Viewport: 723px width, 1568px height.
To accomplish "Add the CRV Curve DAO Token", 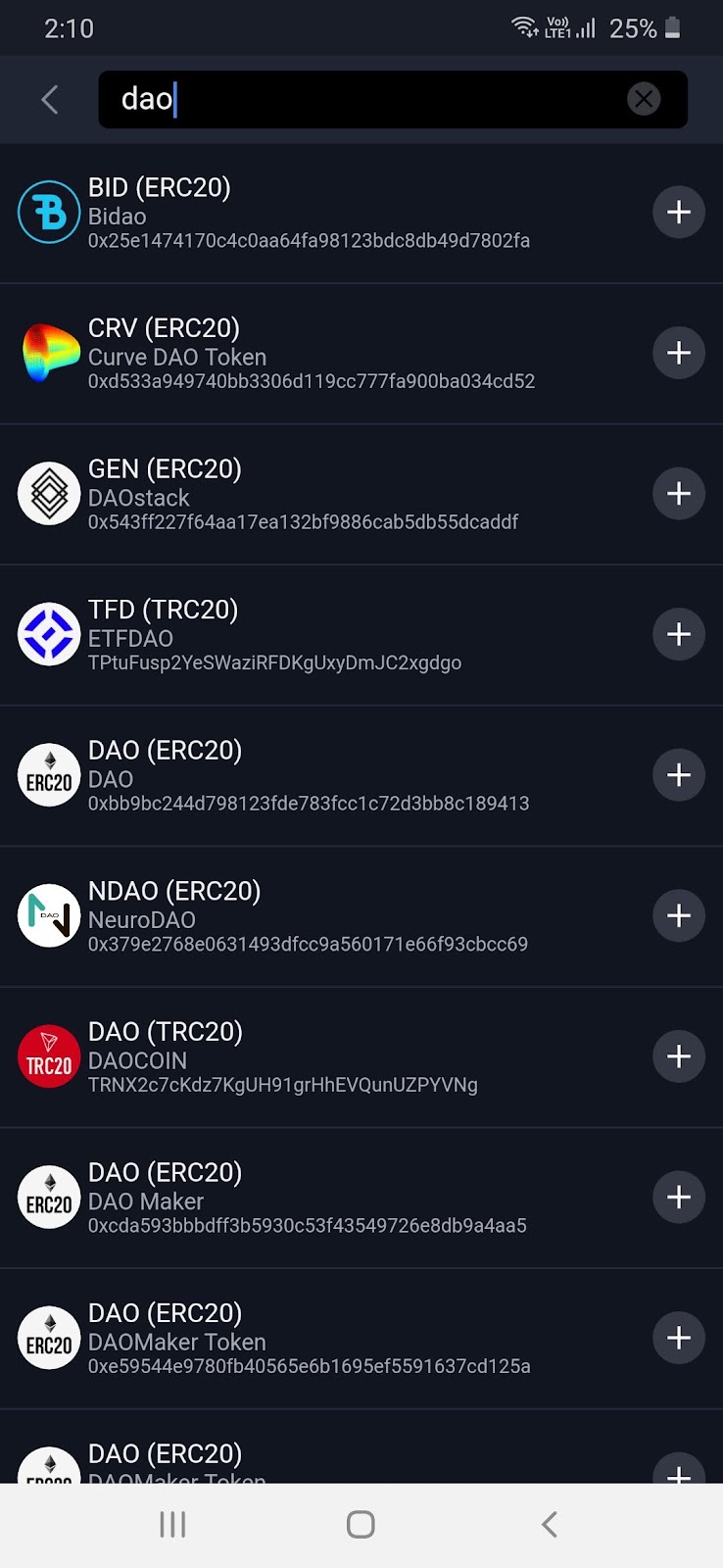I will pos(679,353).
